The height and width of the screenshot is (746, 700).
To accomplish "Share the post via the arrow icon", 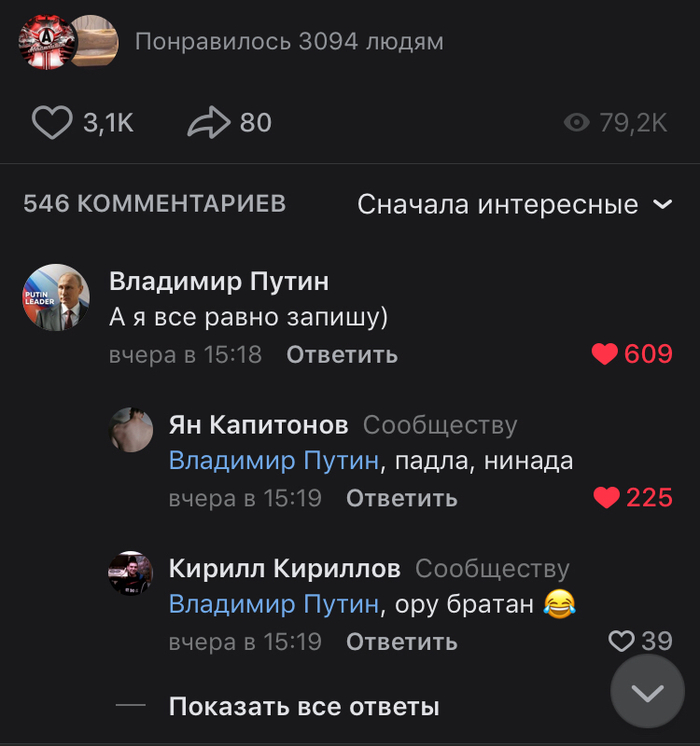I will 208,123.
